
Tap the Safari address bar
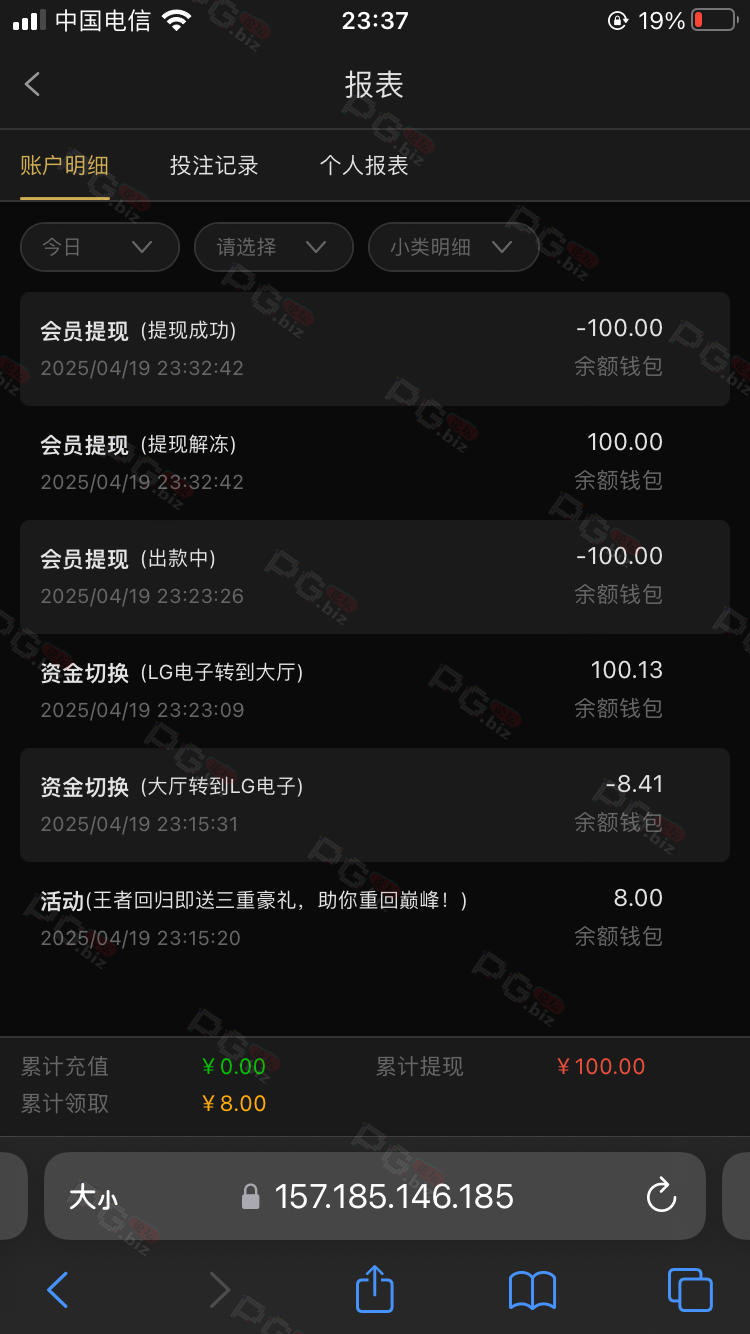[375, 1196]
